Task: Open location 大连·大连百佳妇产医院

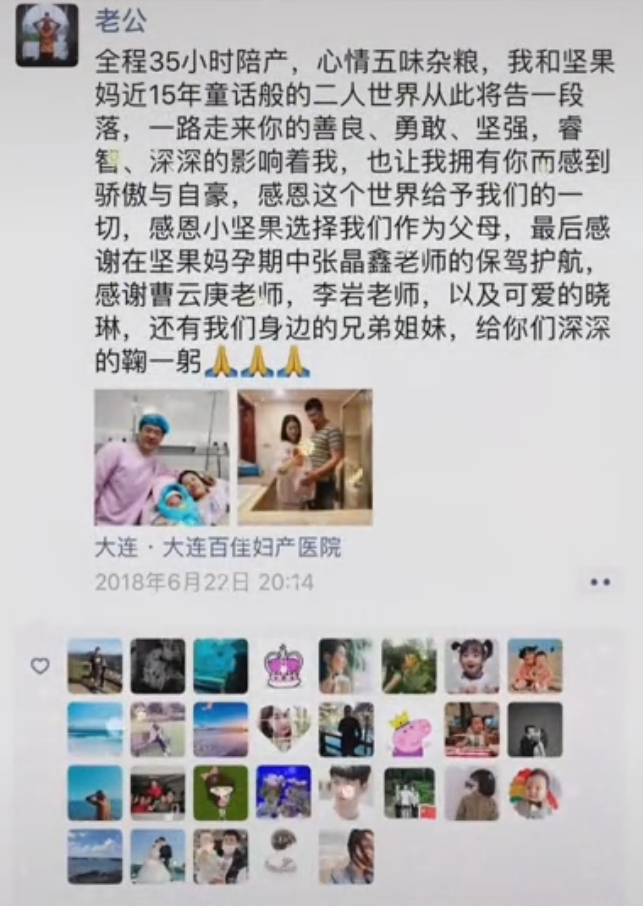Action: point(217,548)
